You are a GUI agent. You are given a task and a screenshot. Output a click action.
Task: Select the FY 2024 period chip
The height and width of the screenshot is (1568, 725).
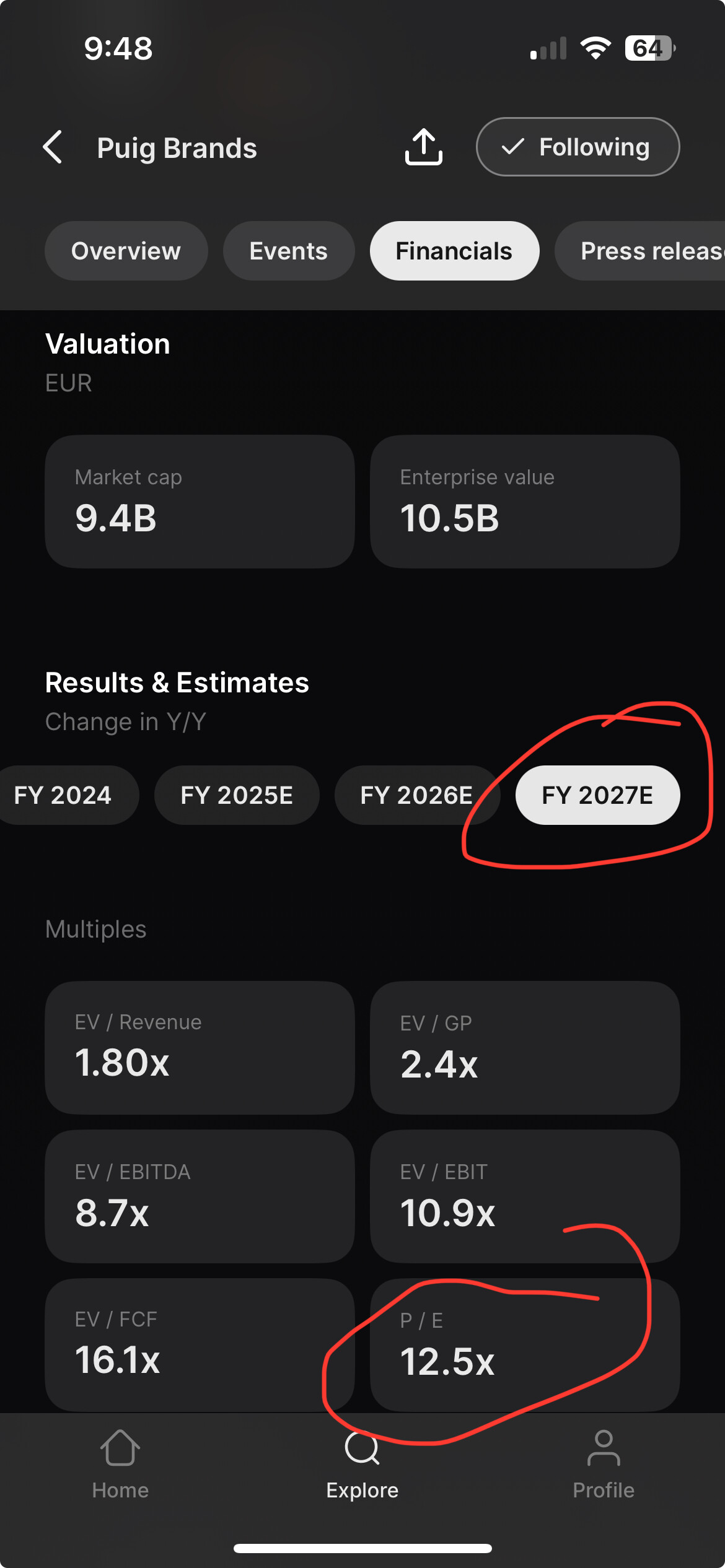[x=65, y=795]
